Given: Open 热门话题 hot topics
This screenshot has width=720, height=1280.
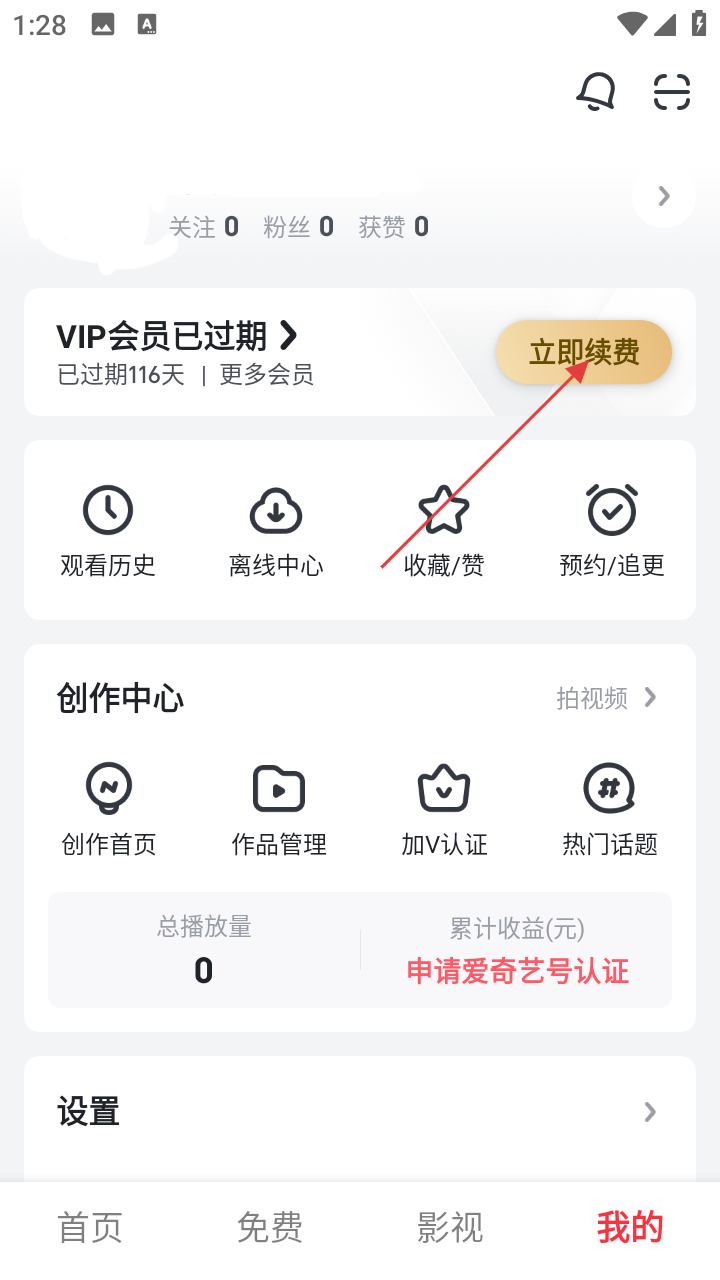Looking at the screenshot, I should pyautogui.click(x=610, y=810).
